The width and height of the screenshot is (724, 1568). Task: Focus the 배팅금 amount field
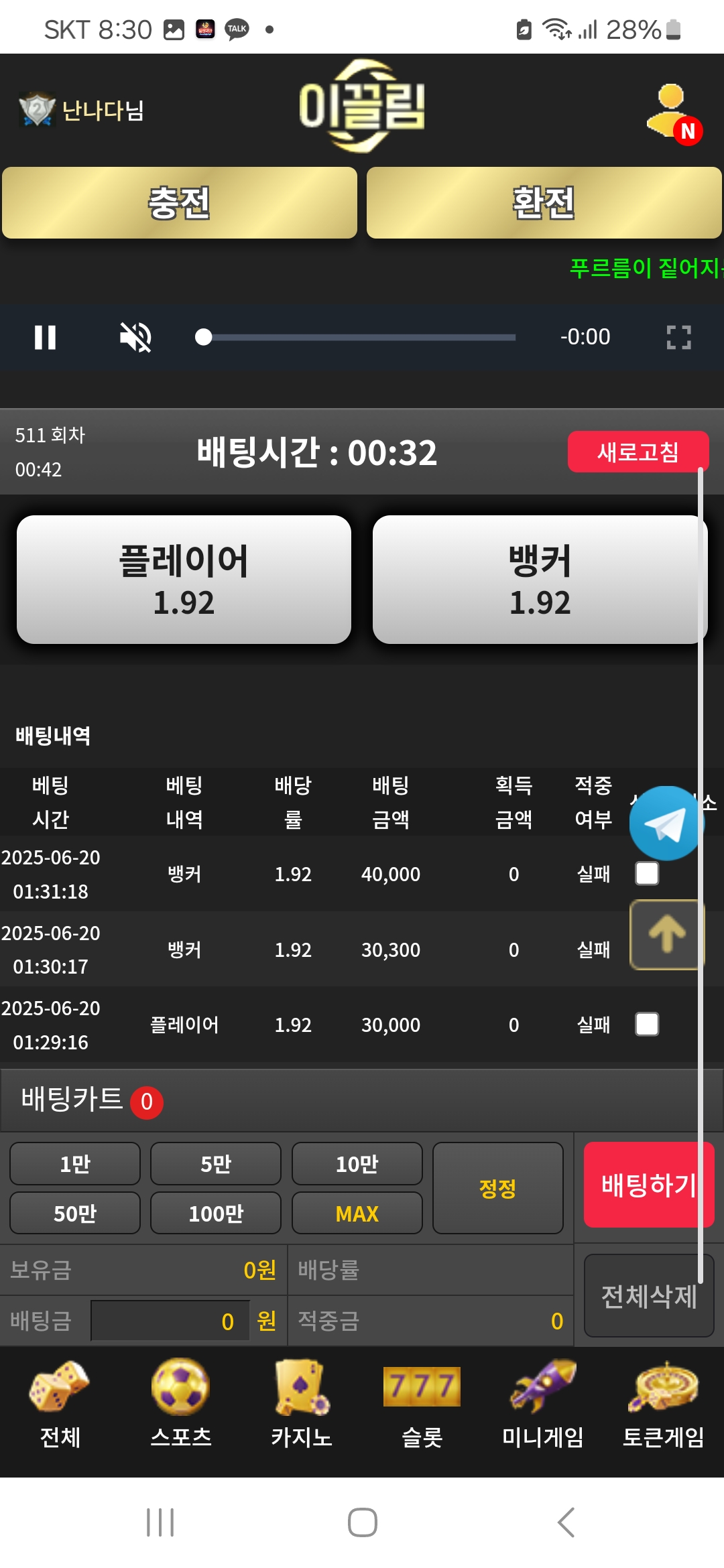click(x=170, y=1321)
